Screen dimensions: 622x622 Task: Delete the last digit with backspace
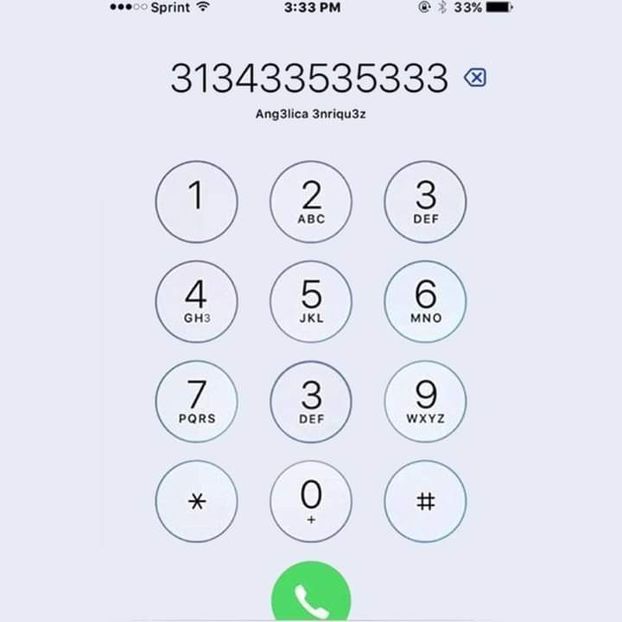pyautogui.click(x=475, y=78)
